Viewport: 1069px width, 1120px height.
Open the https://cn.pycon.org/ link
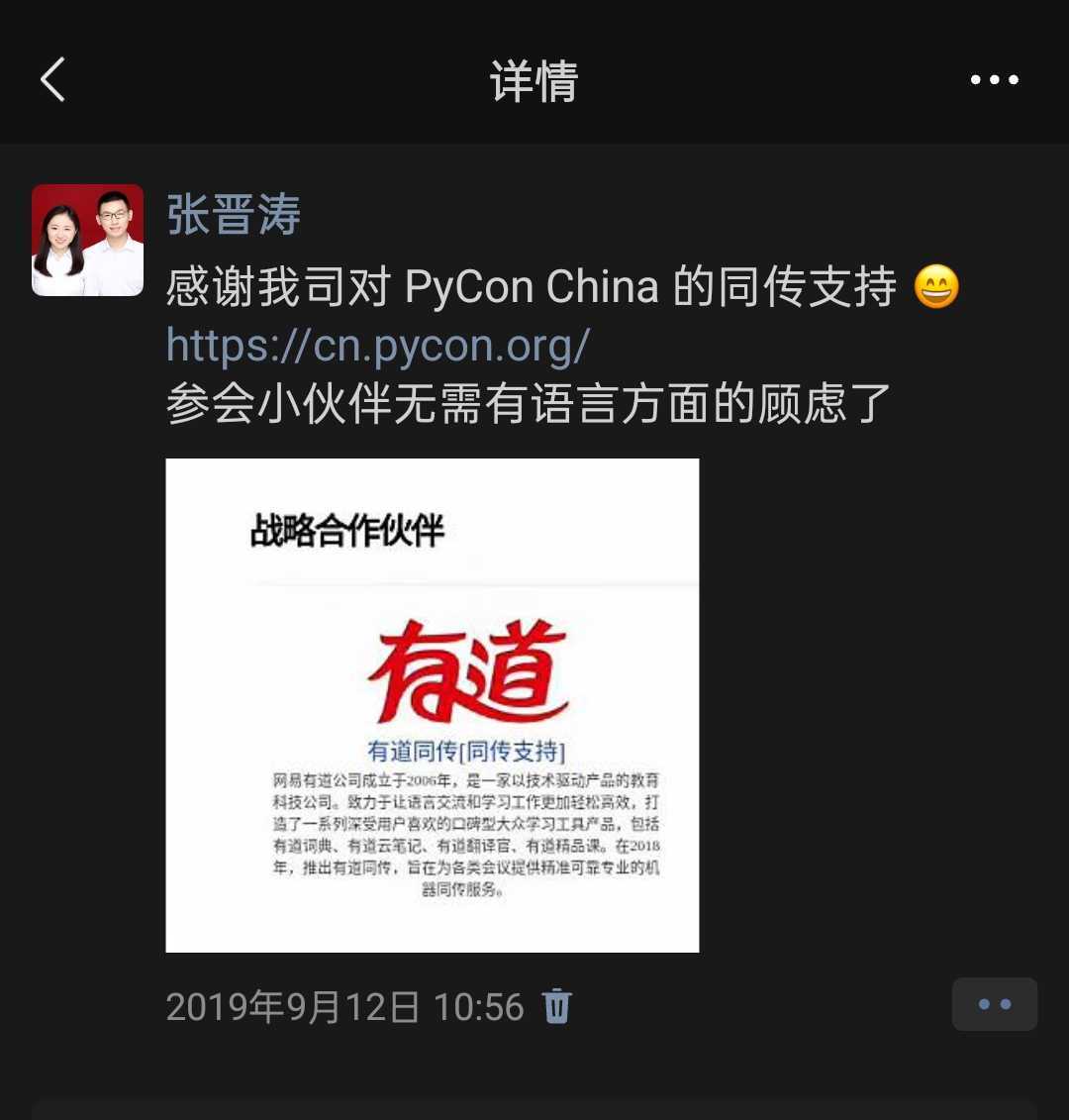coord(378,345)
